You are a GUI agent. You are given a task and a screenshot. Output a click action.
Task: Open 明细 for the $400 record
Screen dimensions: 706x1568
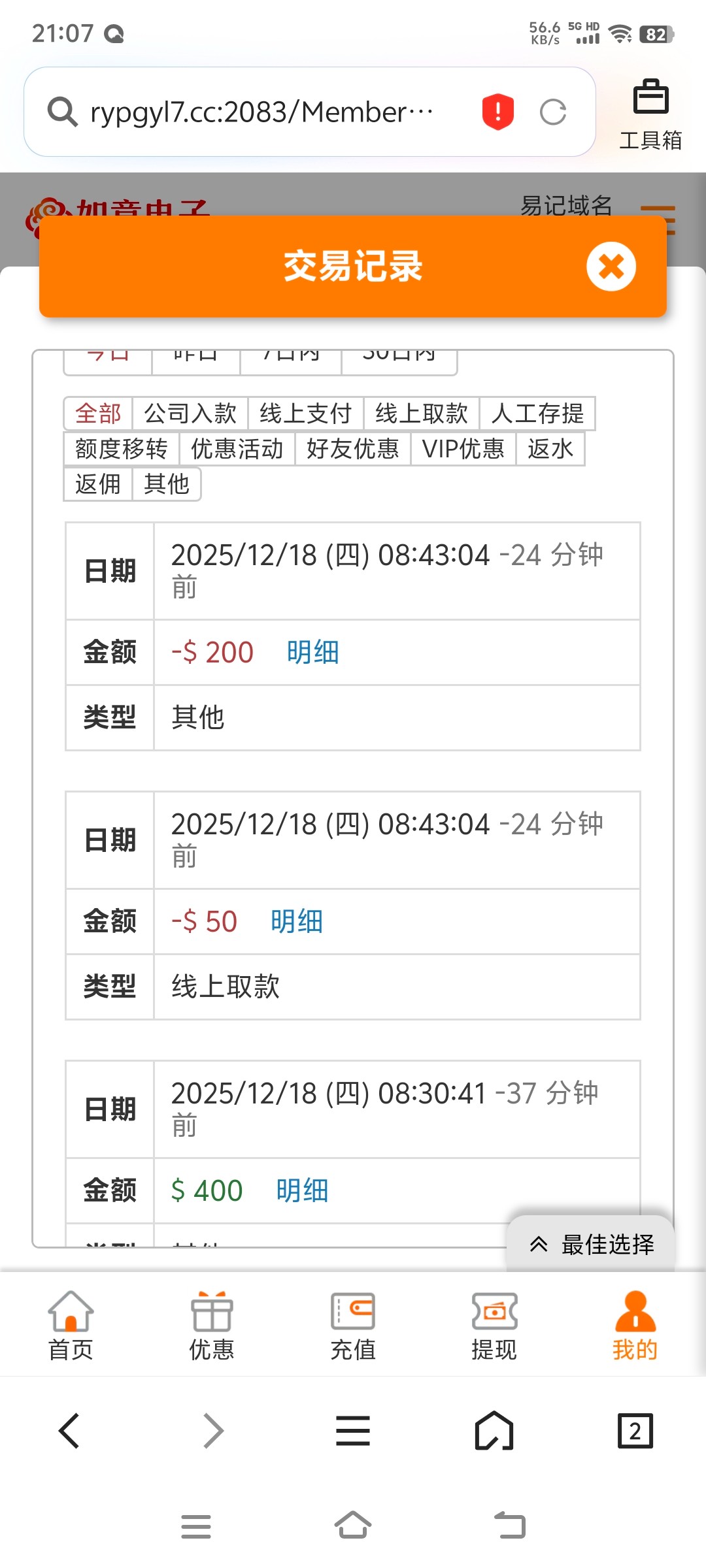(301, 1191)
